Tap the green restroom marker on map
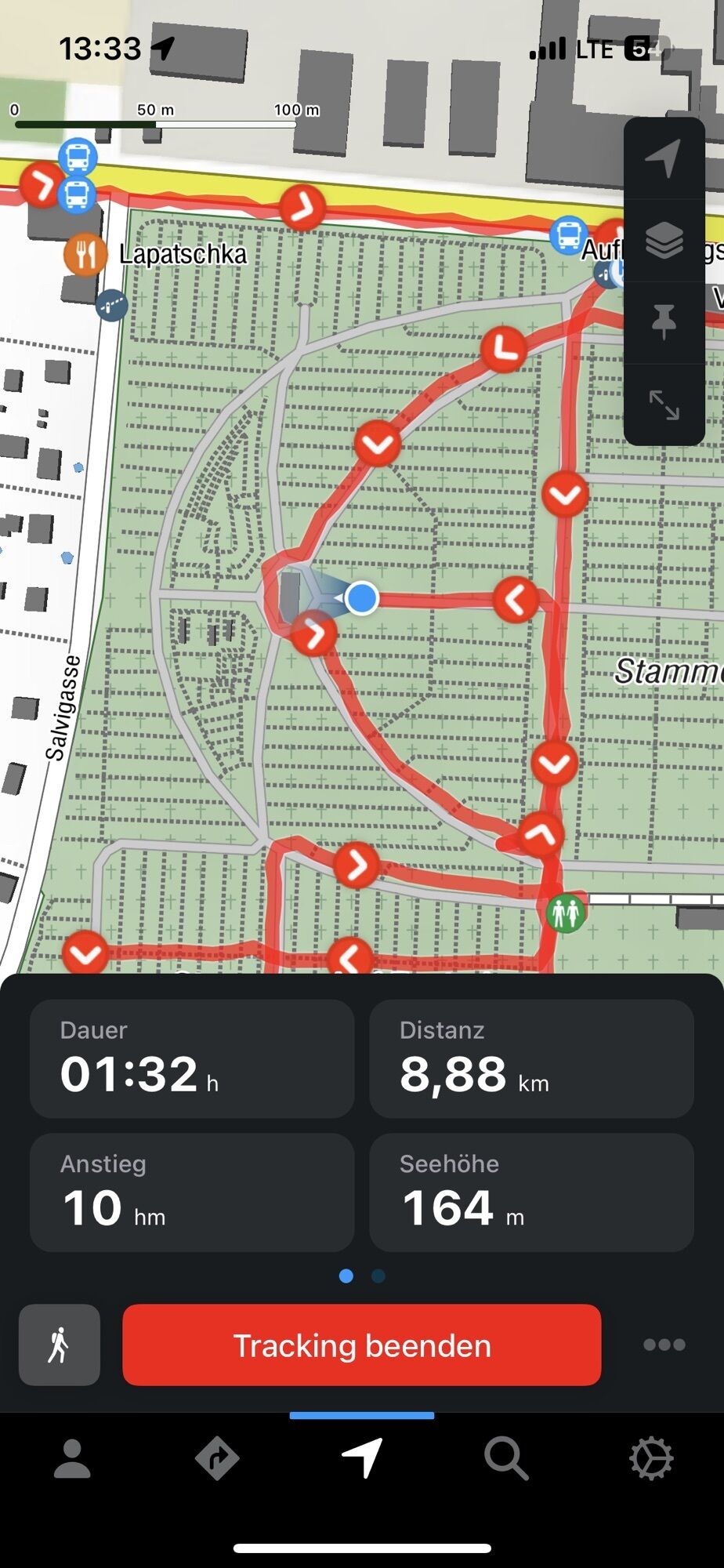 click(x=565, y=913)
